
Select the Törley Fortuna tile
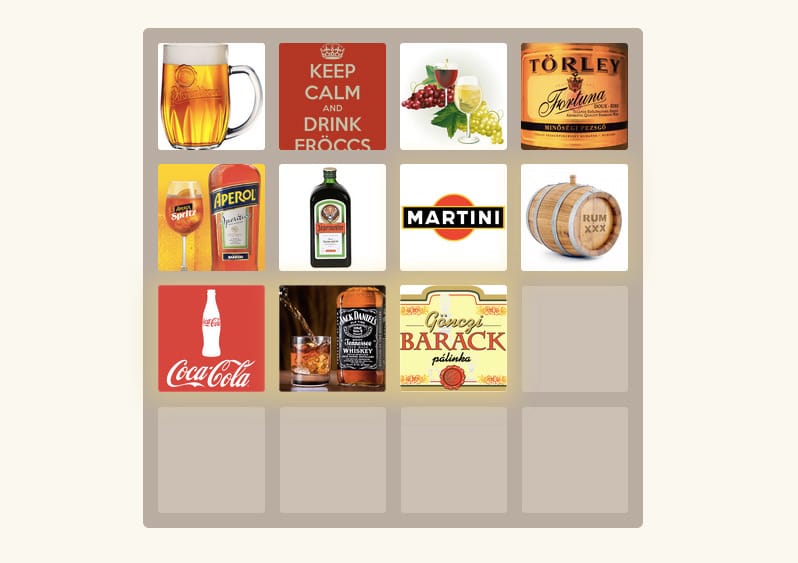pos(574,96)
